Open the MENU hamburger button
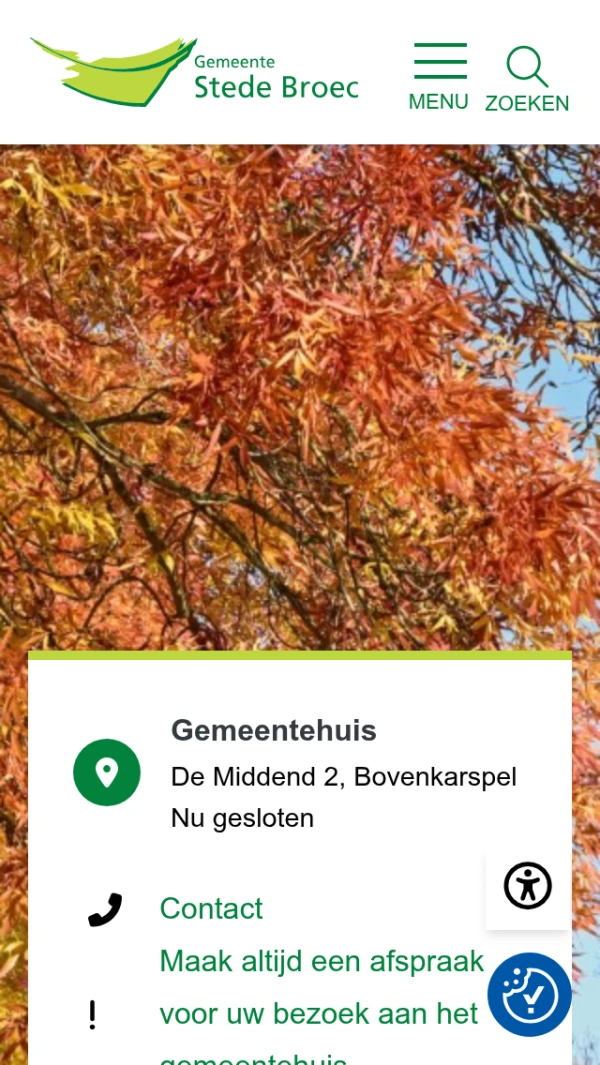The image size is (600, 1065). pyautogui.click(x=439, y=76)
